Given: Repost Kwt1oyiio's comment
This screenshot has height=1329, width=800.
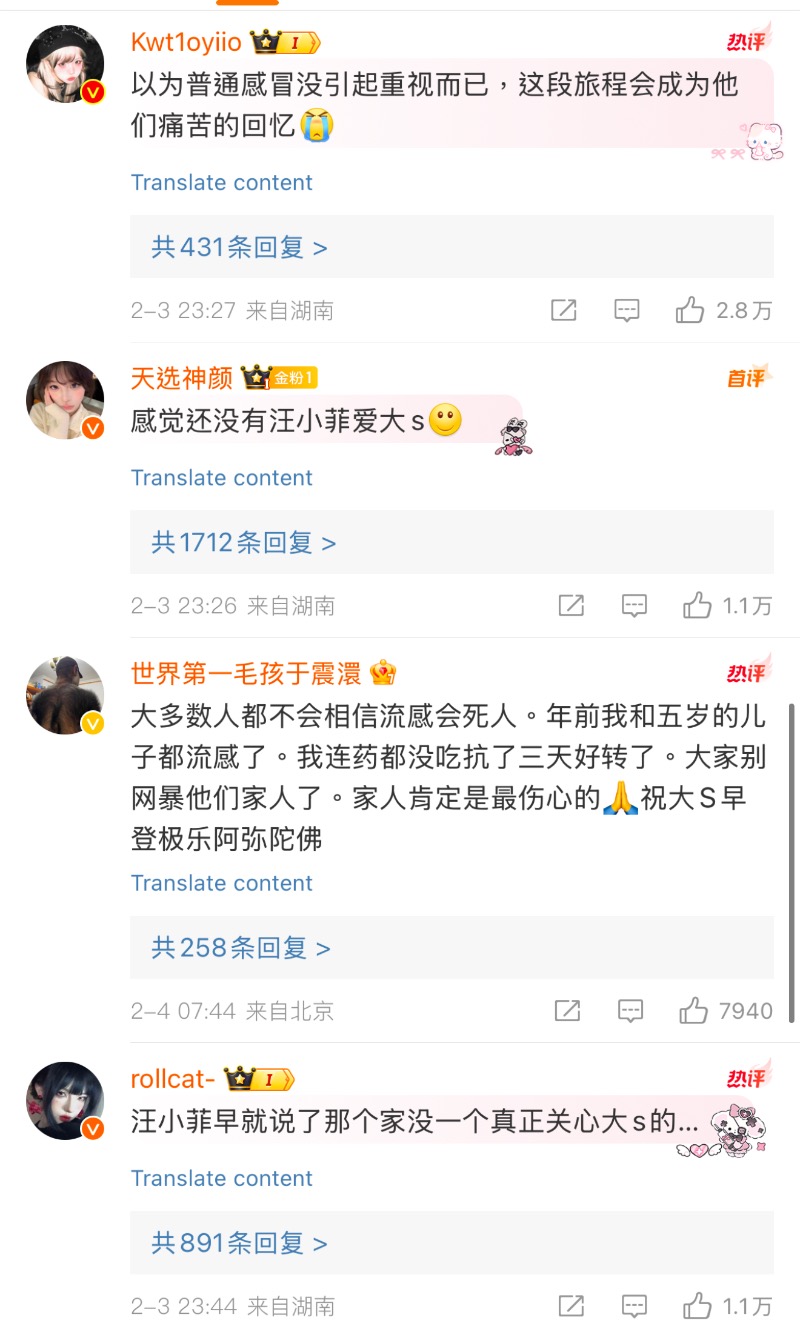Looking at the screenshot, I should coord(564,310).
